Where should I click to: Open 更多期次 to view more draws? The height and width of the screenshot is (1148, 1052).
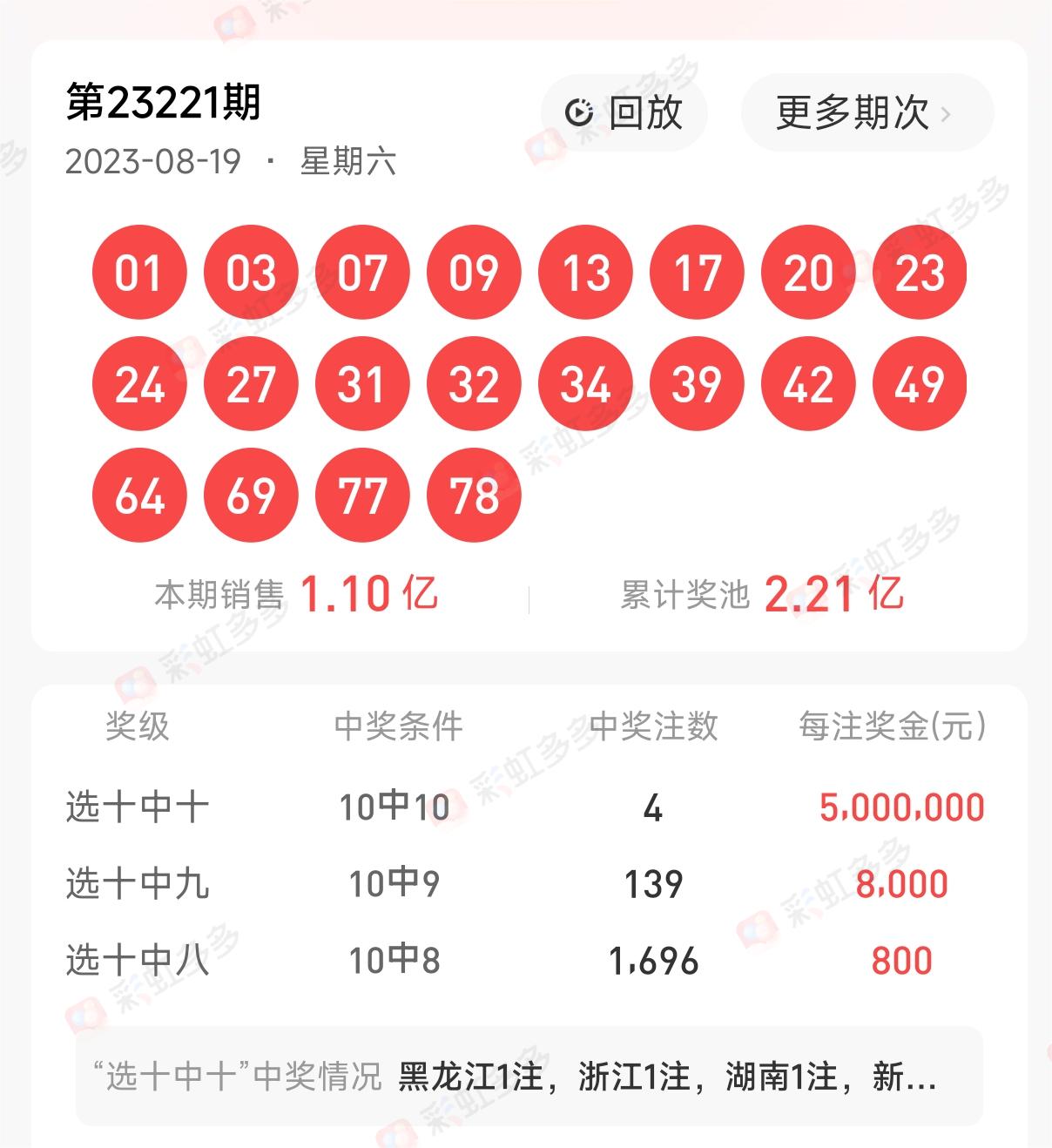point(866,112)
